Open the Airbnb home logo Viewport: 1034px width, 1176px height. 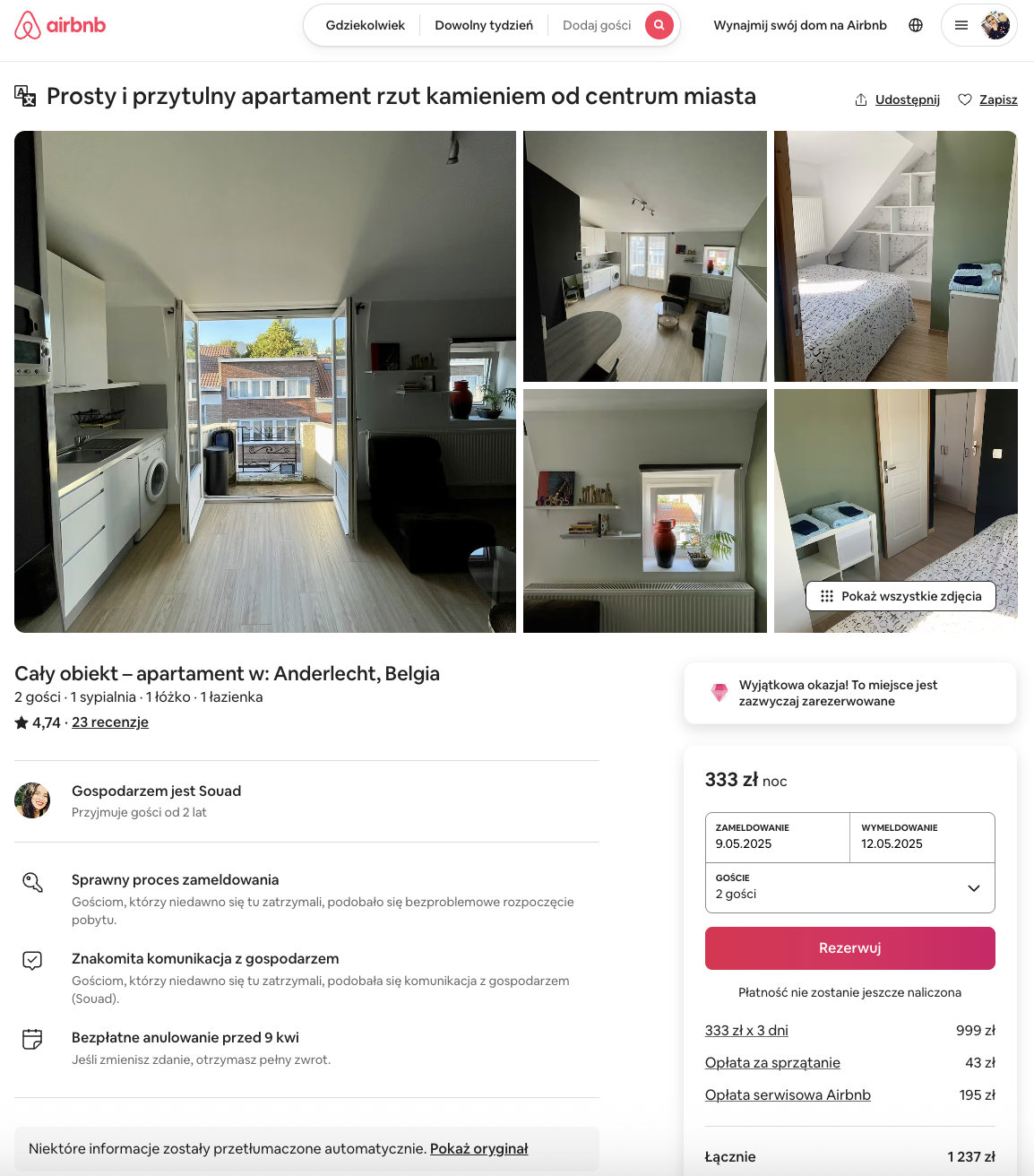(x=60, y=25)
